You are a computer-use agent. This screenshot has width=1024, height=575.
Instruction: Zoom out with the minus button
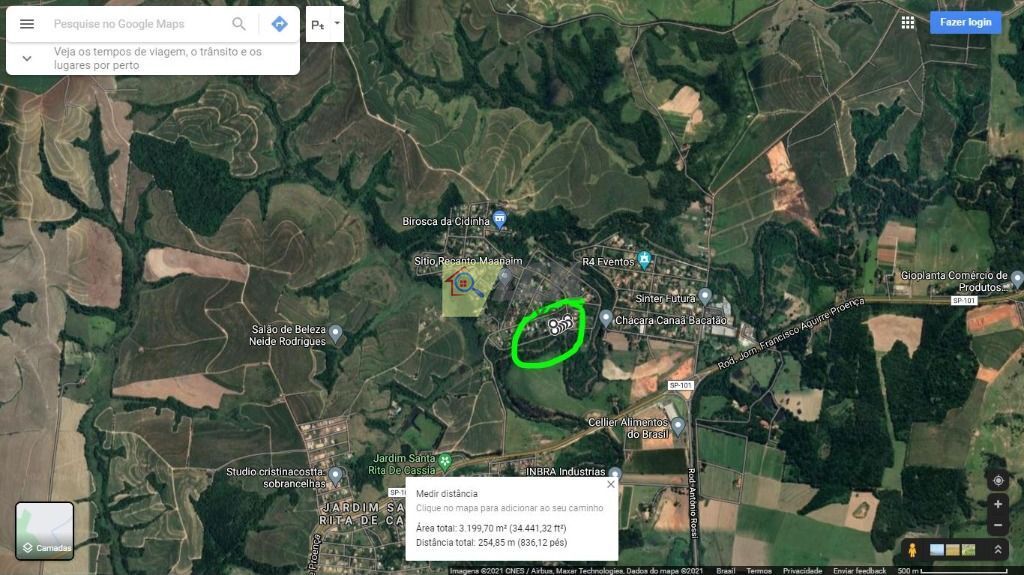[x=997, y=525]
